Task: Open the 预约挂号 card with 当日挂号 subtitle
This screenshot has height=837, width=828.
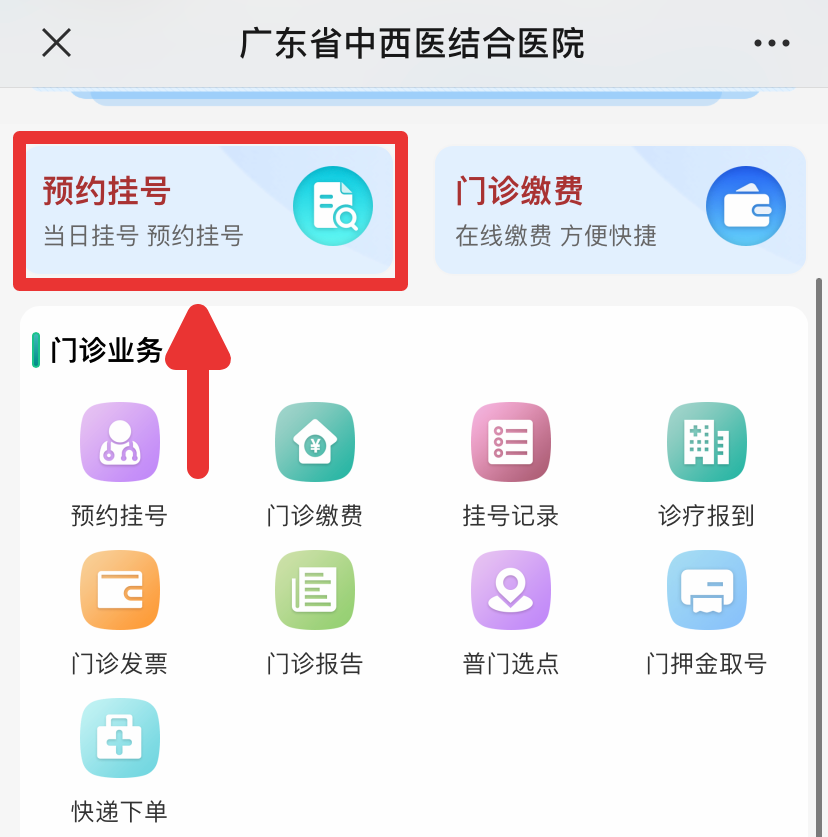Action: (x=210, y=210)
